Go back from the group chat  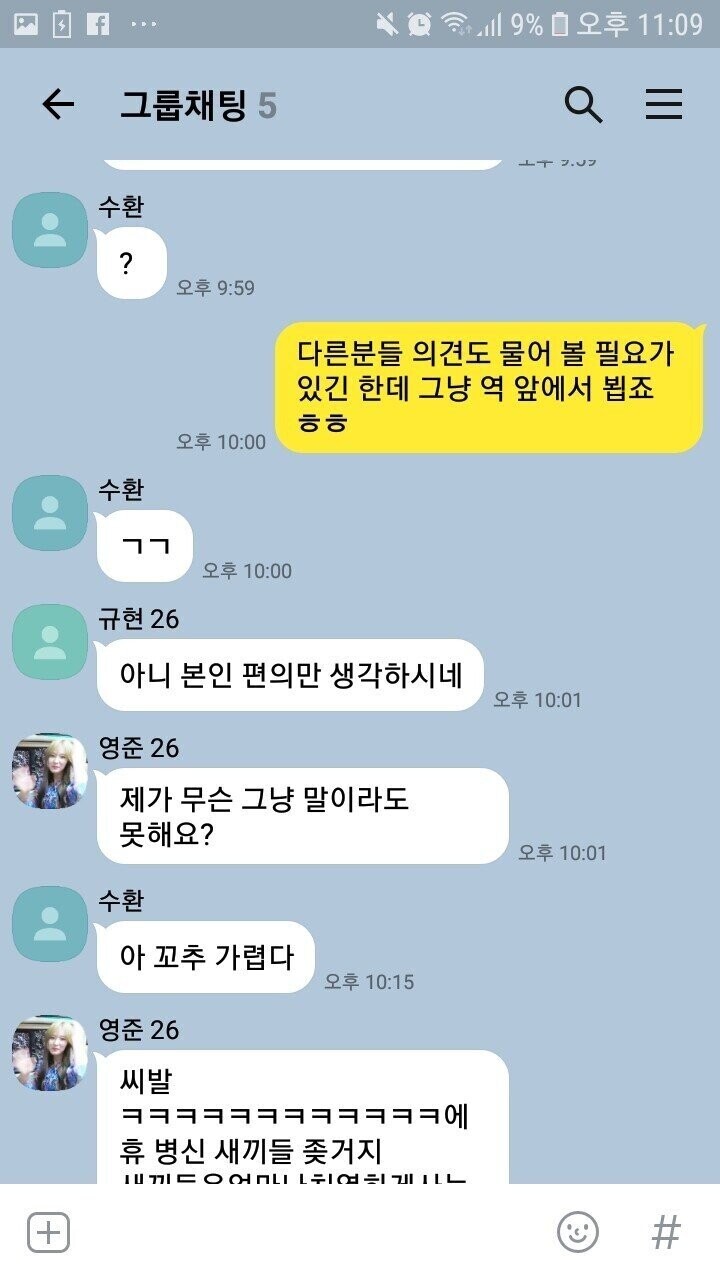tap(58, 104)
